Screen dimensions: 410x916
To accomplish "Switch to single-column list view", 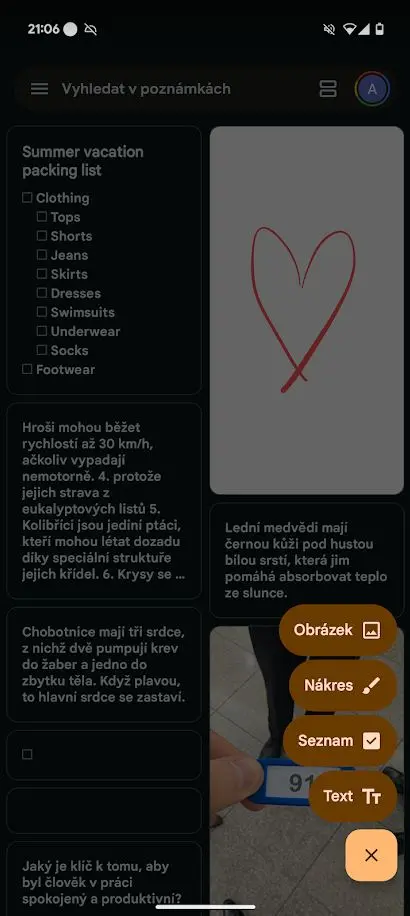I will click(x=328, y=89).
